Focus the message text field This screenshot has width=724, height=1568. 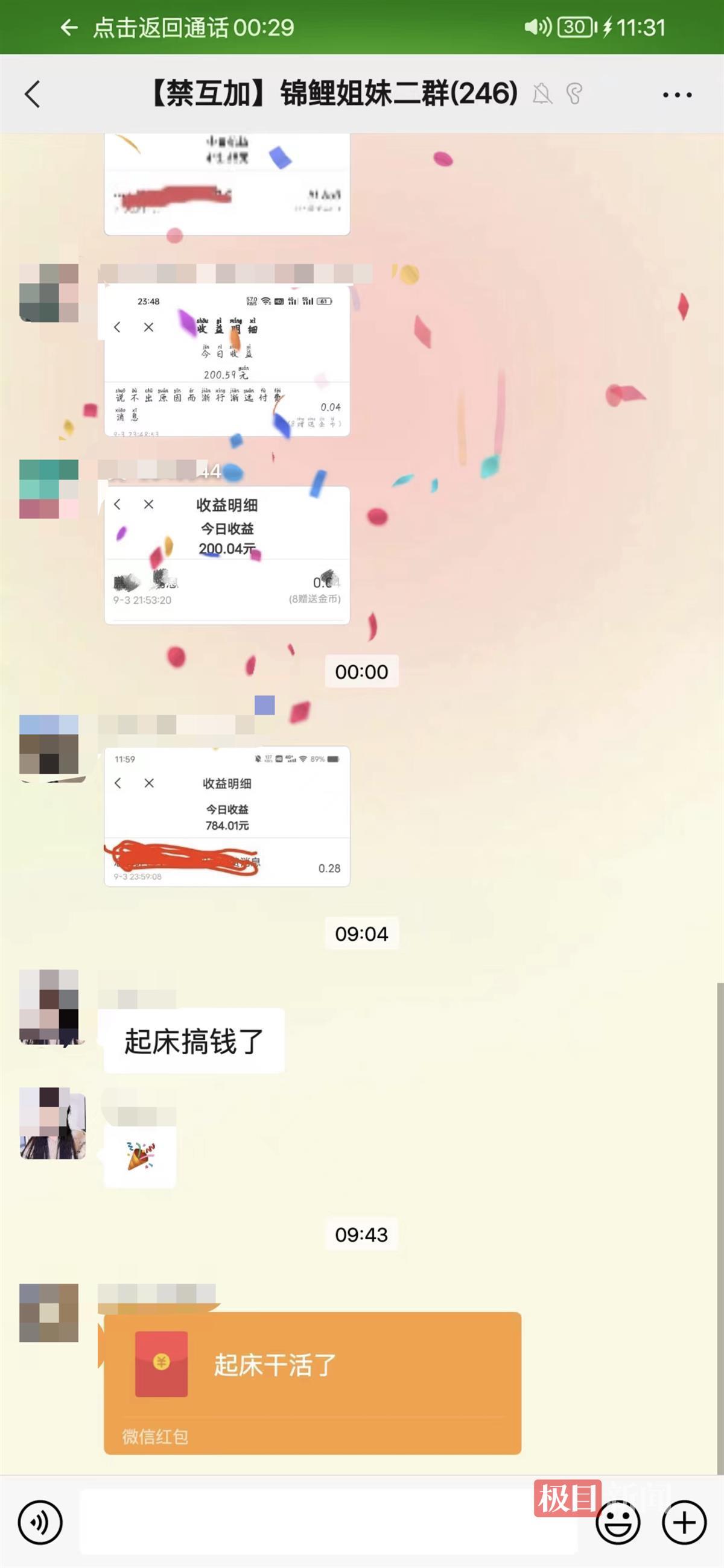(329, 1522)
